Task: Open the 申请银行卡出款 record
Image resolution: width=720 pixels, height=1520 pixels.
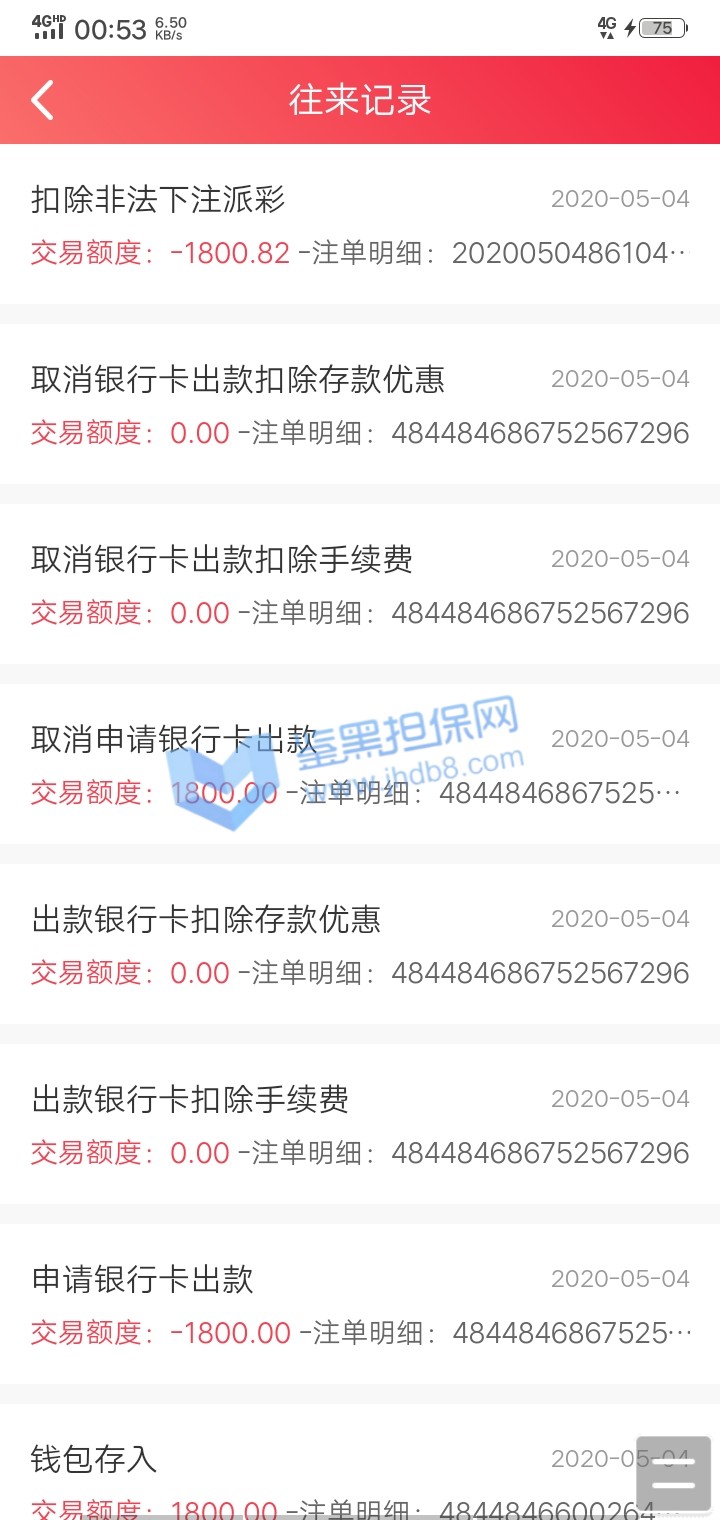Action: (x=360, y=1305)
